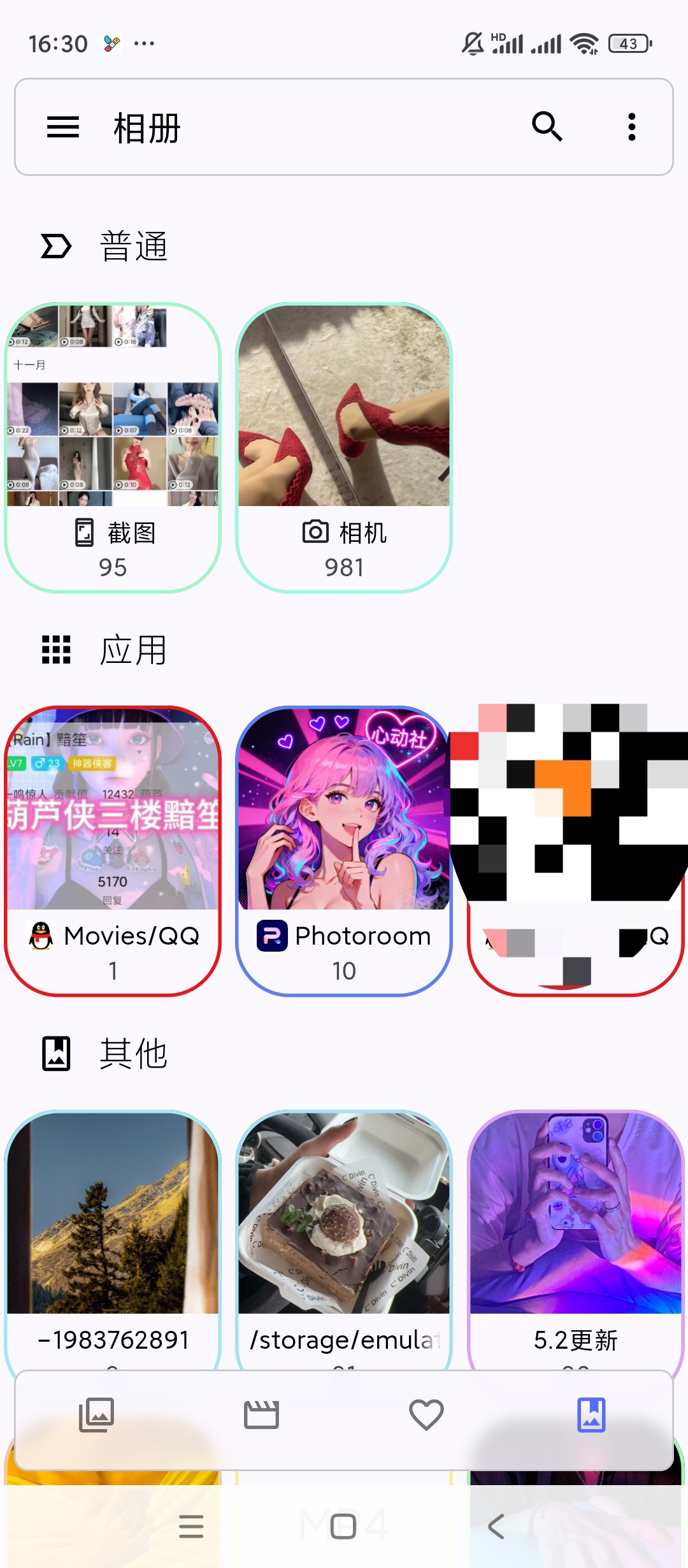Open the overflow menu
This screenshot has width=688, height=1568.
631,127
